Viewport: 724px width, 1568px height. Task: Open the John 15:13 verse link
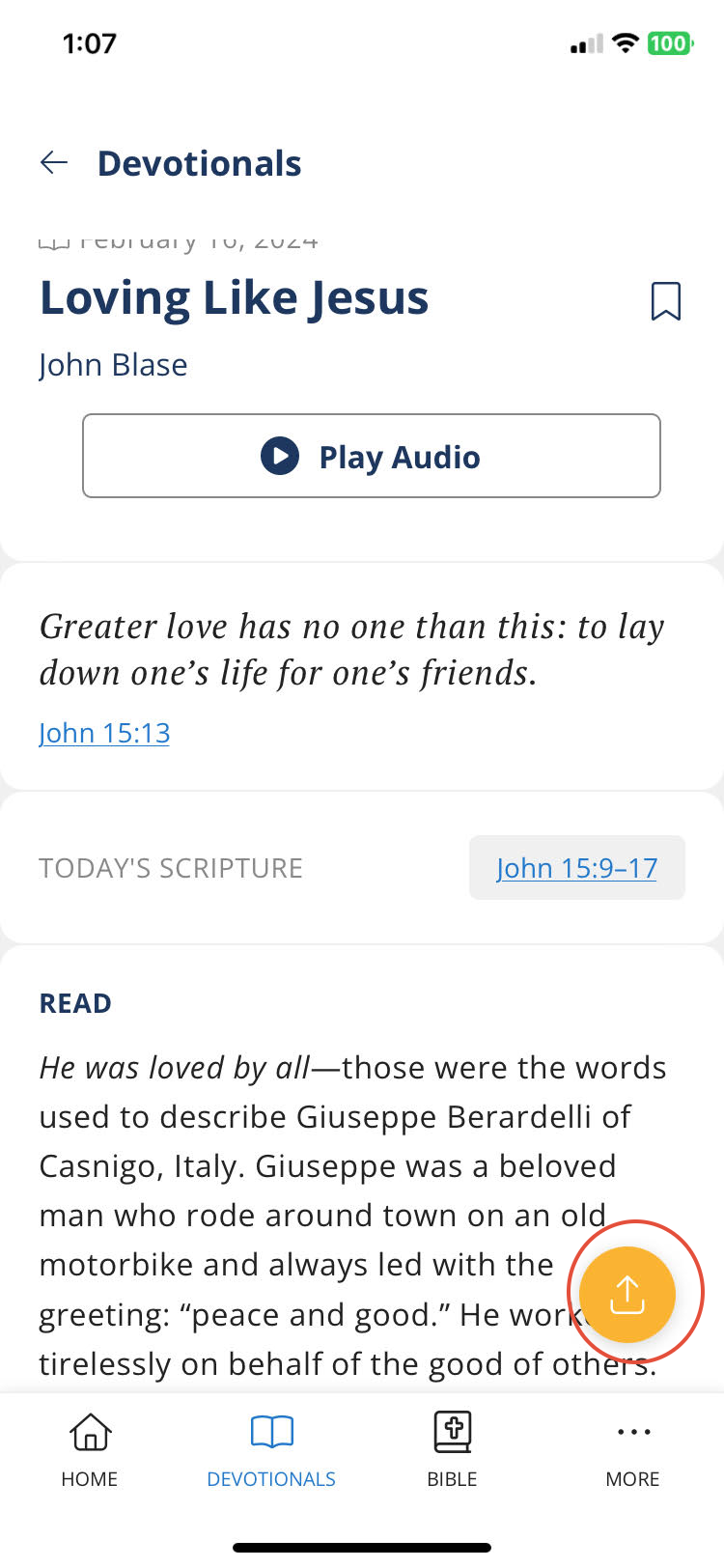pos(104,733)
